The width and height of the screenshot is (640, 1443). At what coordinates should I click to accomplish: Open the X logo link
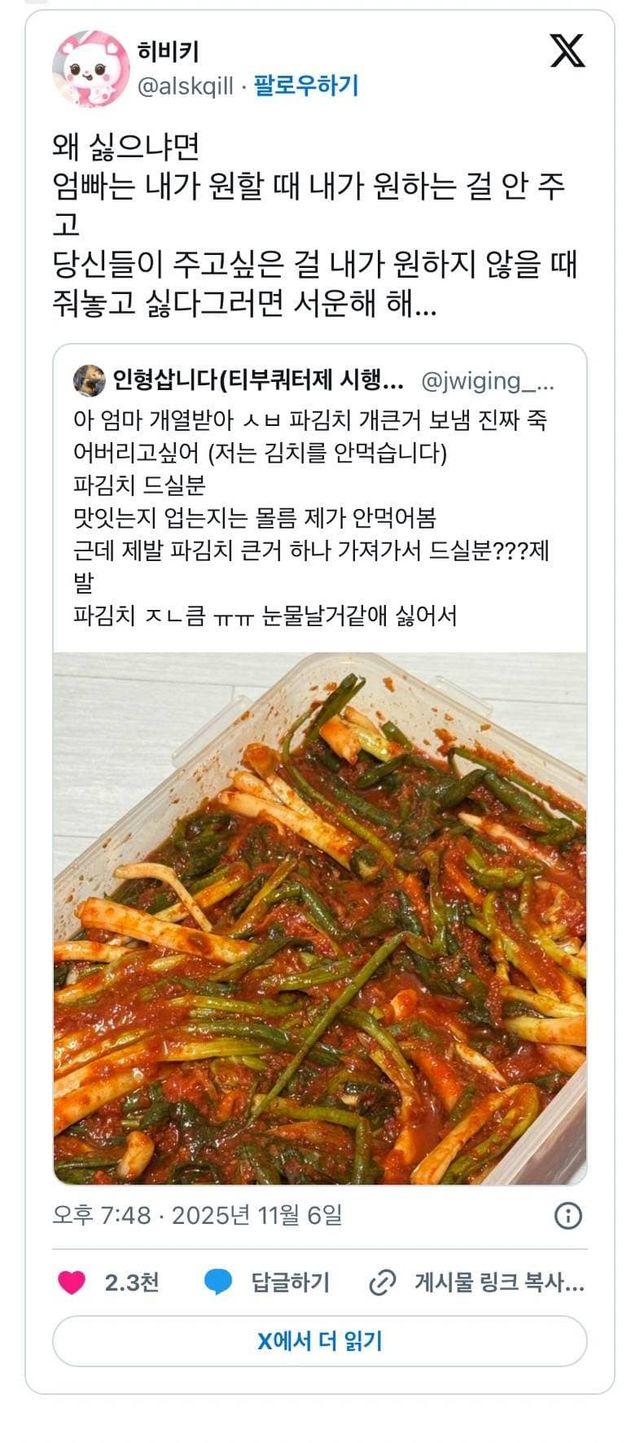coord(567,51)
